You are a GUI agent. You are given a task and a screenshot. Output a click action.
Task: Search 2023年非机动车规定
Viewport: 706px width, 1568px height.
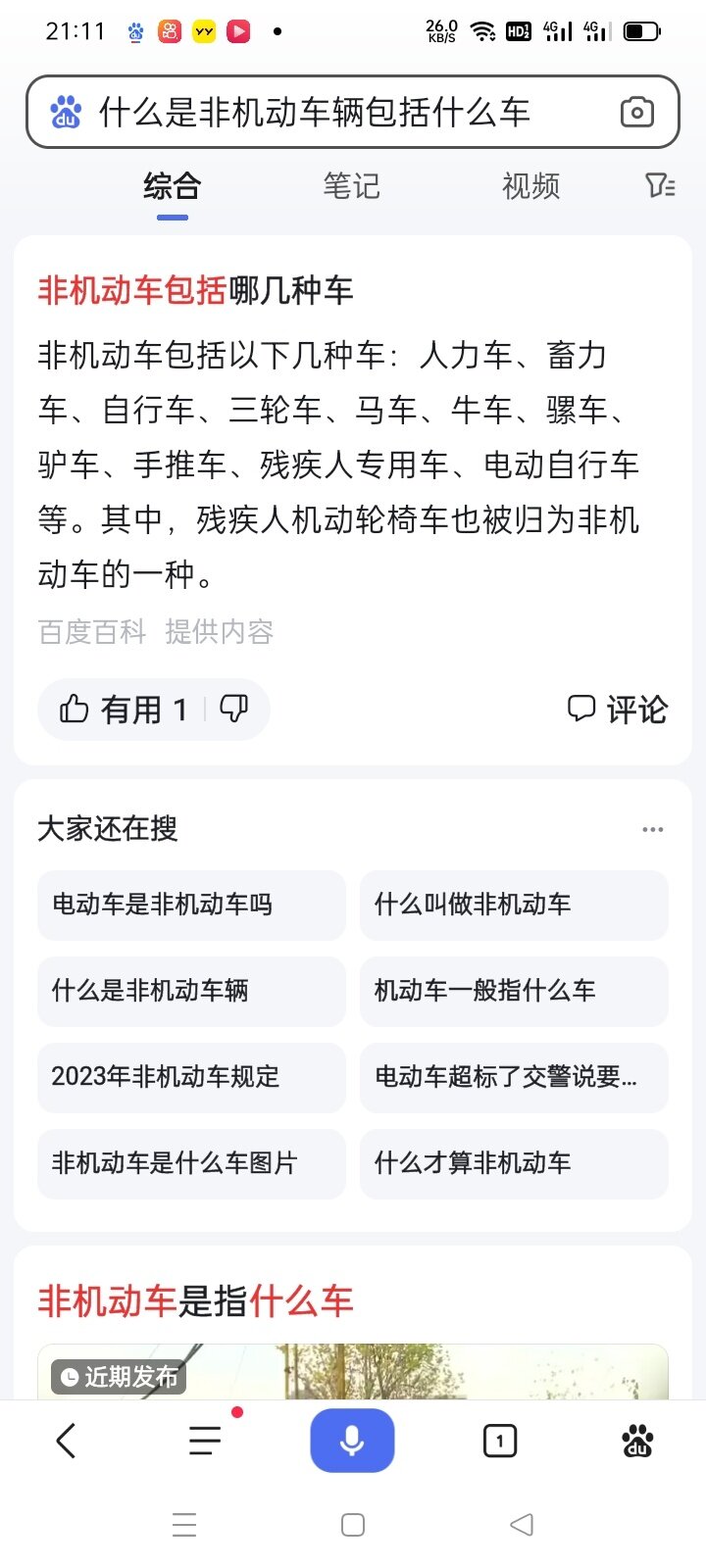pyautogui.click(x=191, y=1077)
